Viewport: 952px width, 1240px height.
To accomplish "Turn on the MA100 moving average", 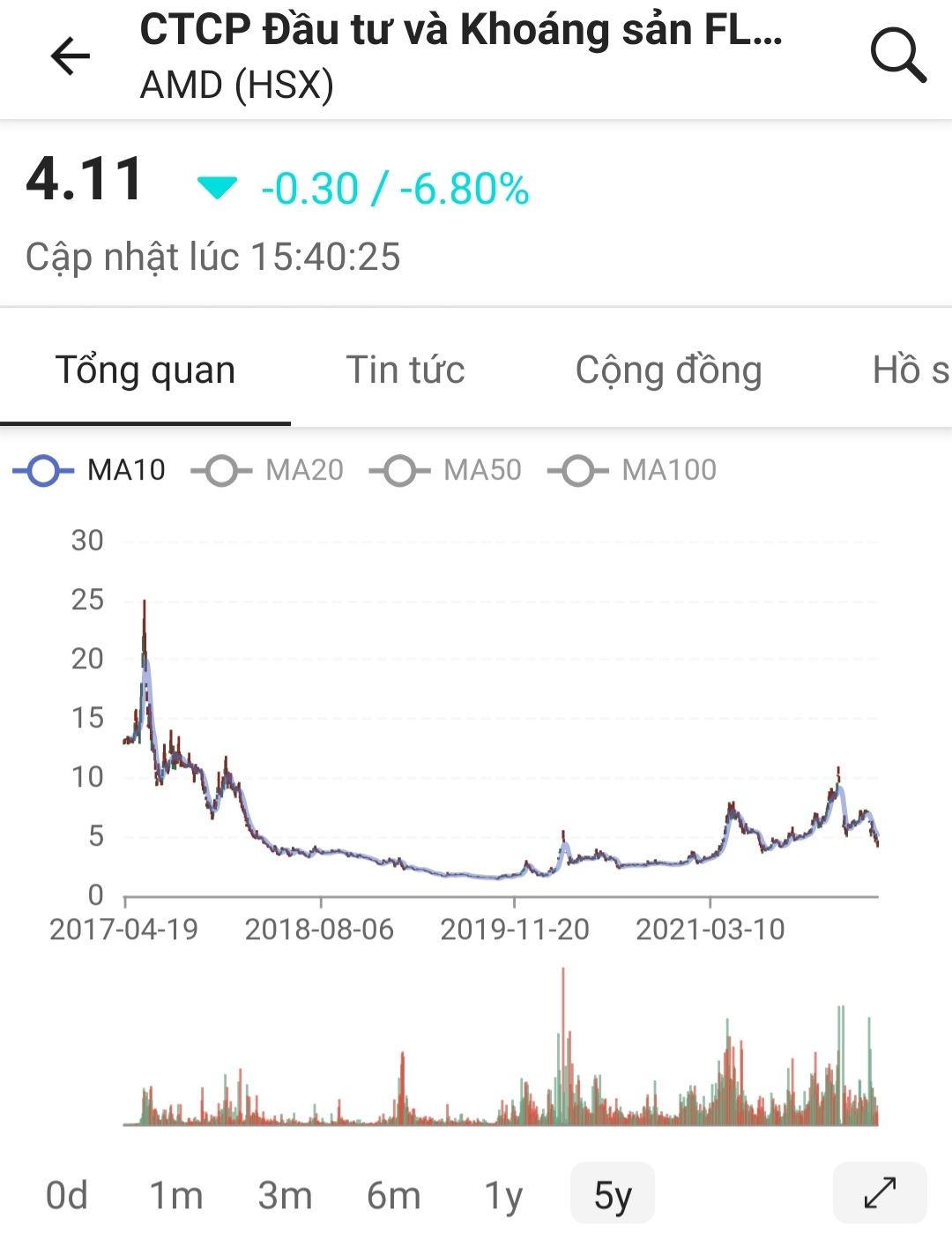I will tap(632, 470).
